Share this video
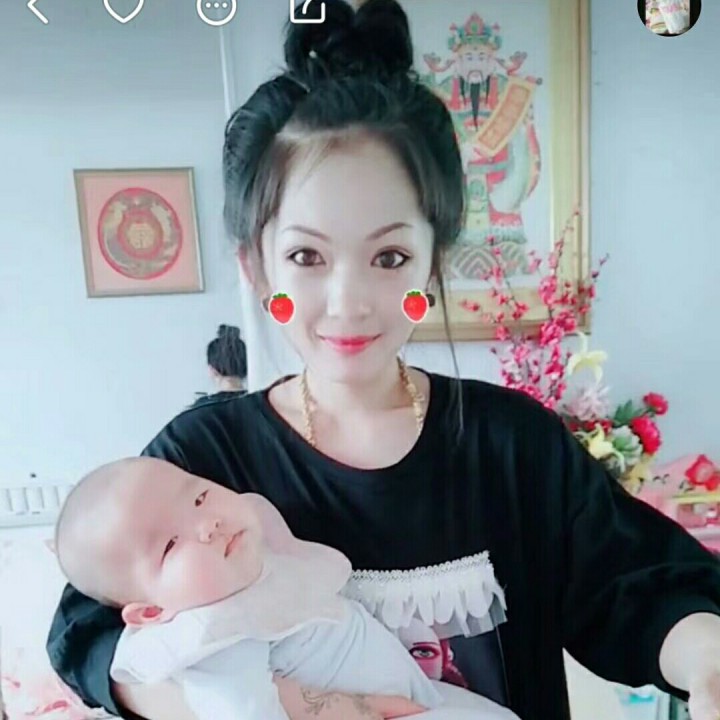 click(307, 8)
